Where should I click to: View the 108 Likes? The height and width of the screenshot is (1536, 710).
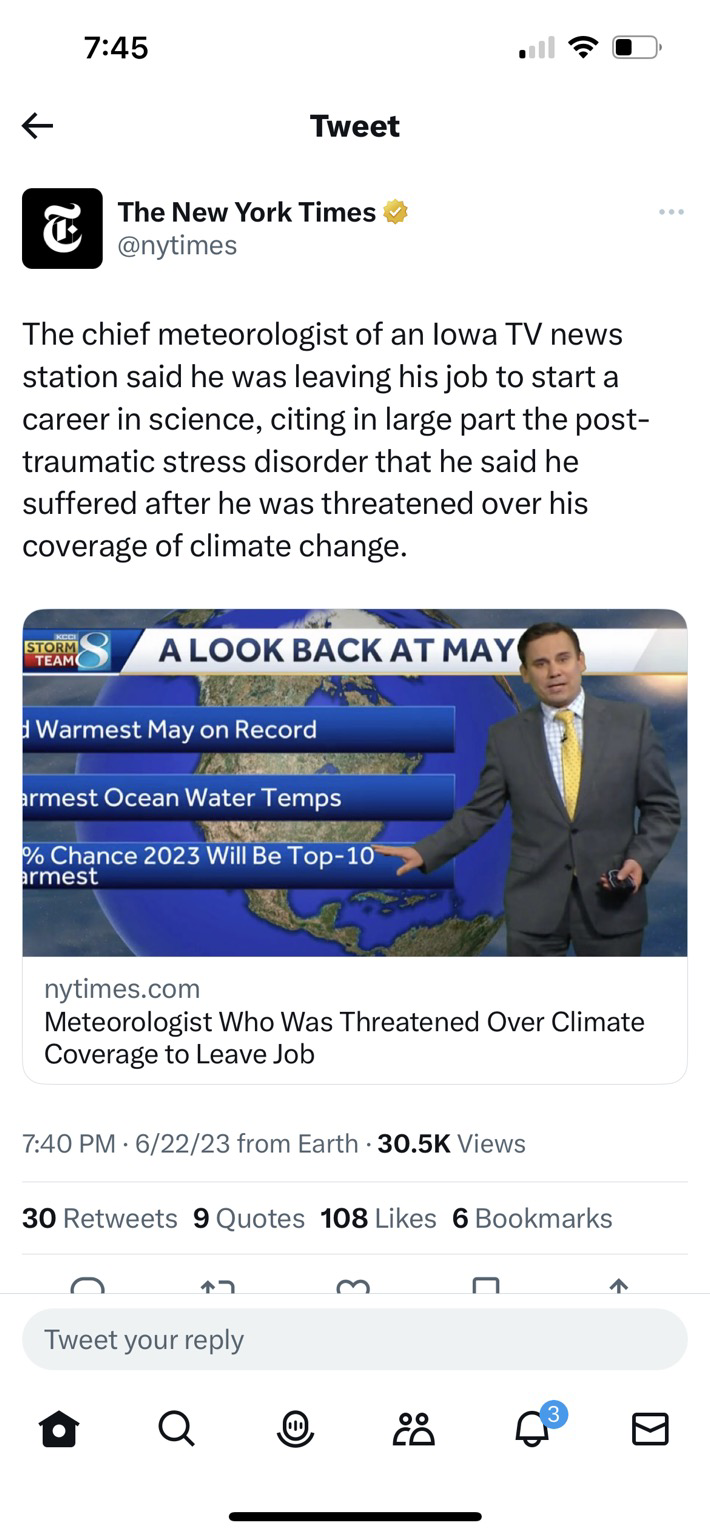click(x=379, y=1218)
